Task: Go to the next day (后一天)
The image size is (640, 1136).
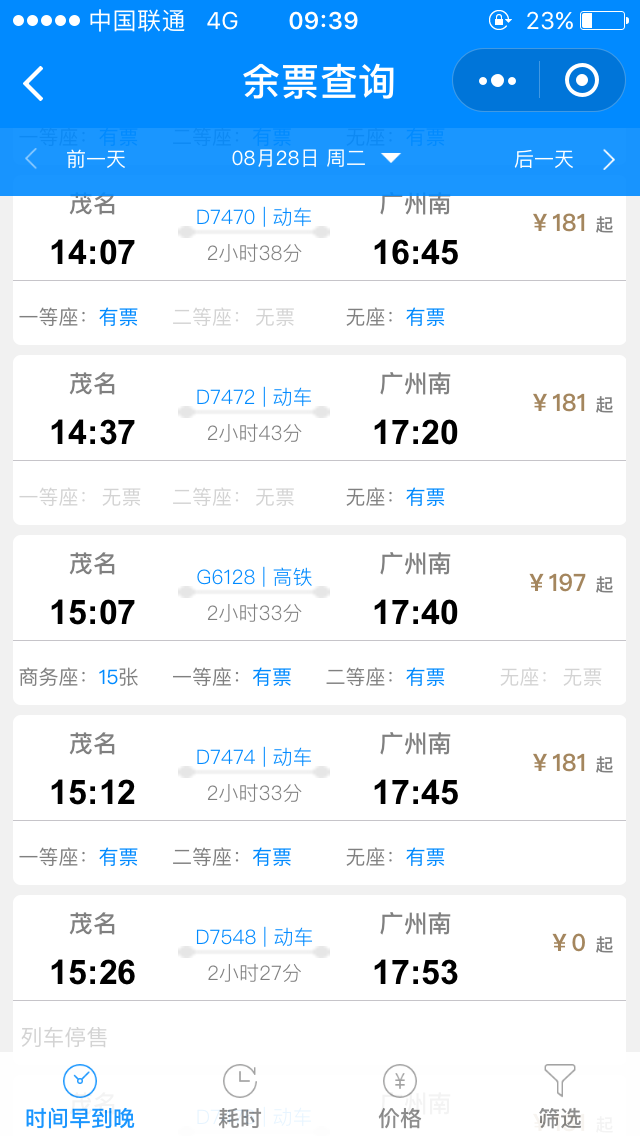Action: tap(562, 159)
